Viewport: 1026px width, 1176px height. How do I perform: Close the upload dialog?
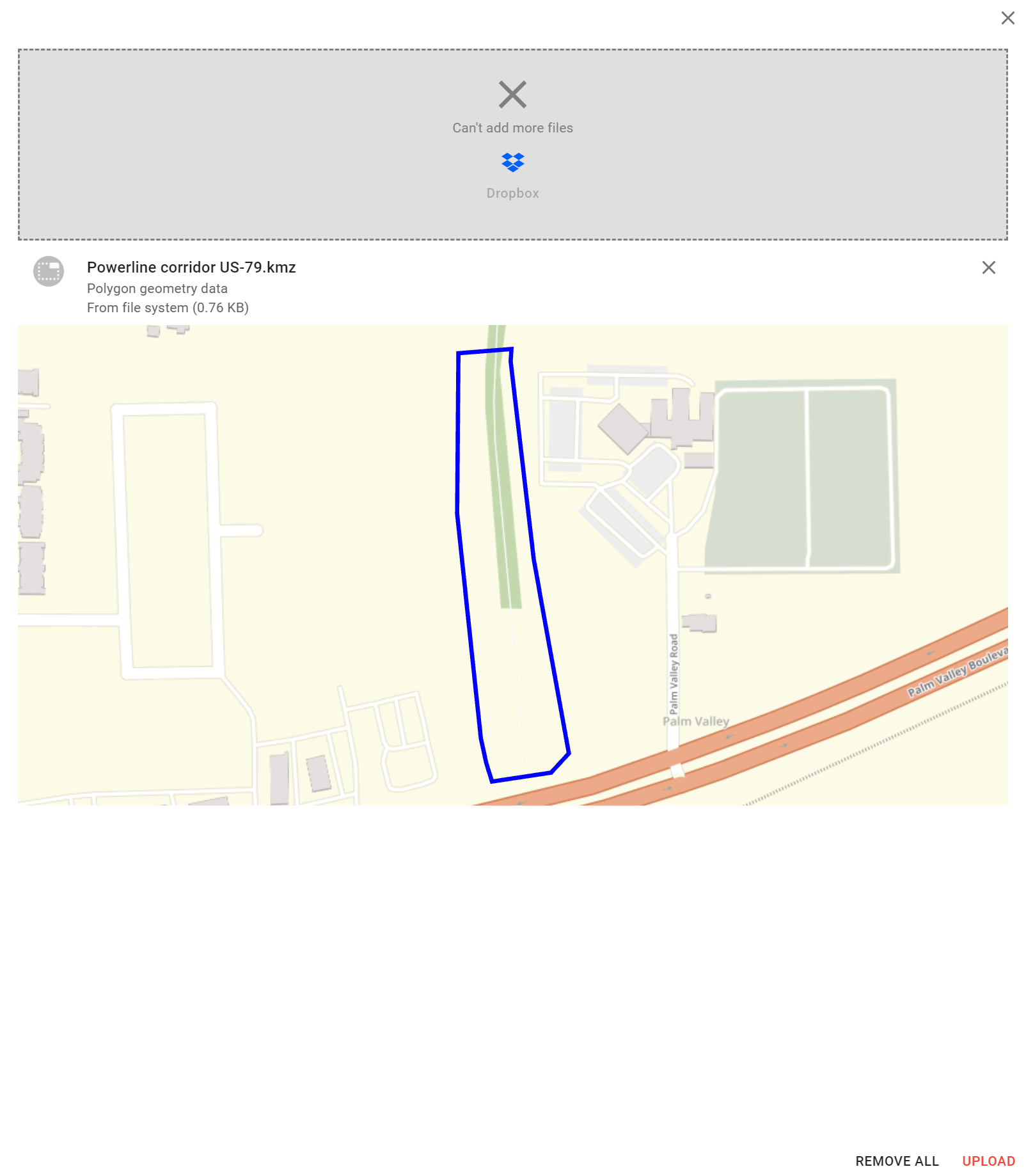click(x=1007, y=18)
